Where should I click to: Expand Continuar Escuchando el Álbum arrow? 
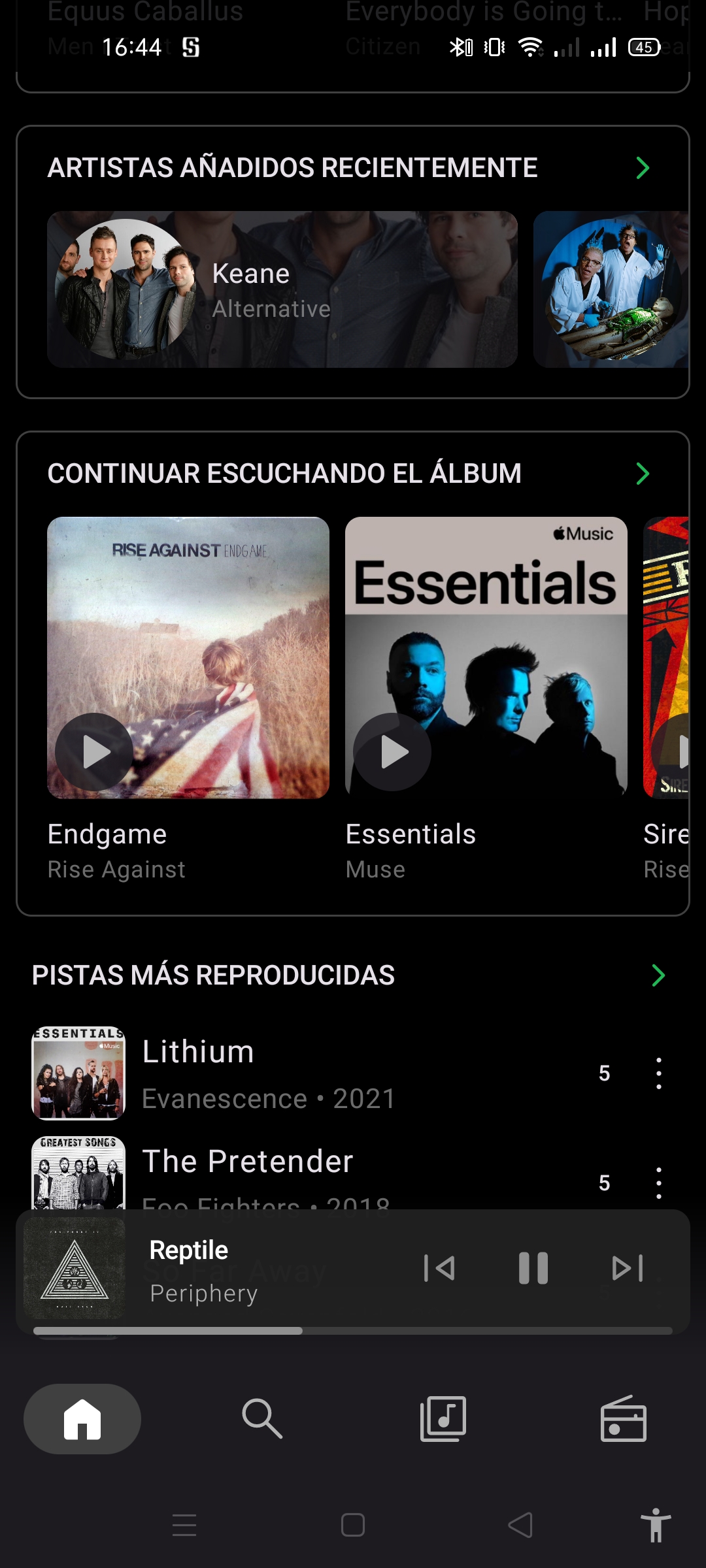pyautogui.click(x=643, y=474)
